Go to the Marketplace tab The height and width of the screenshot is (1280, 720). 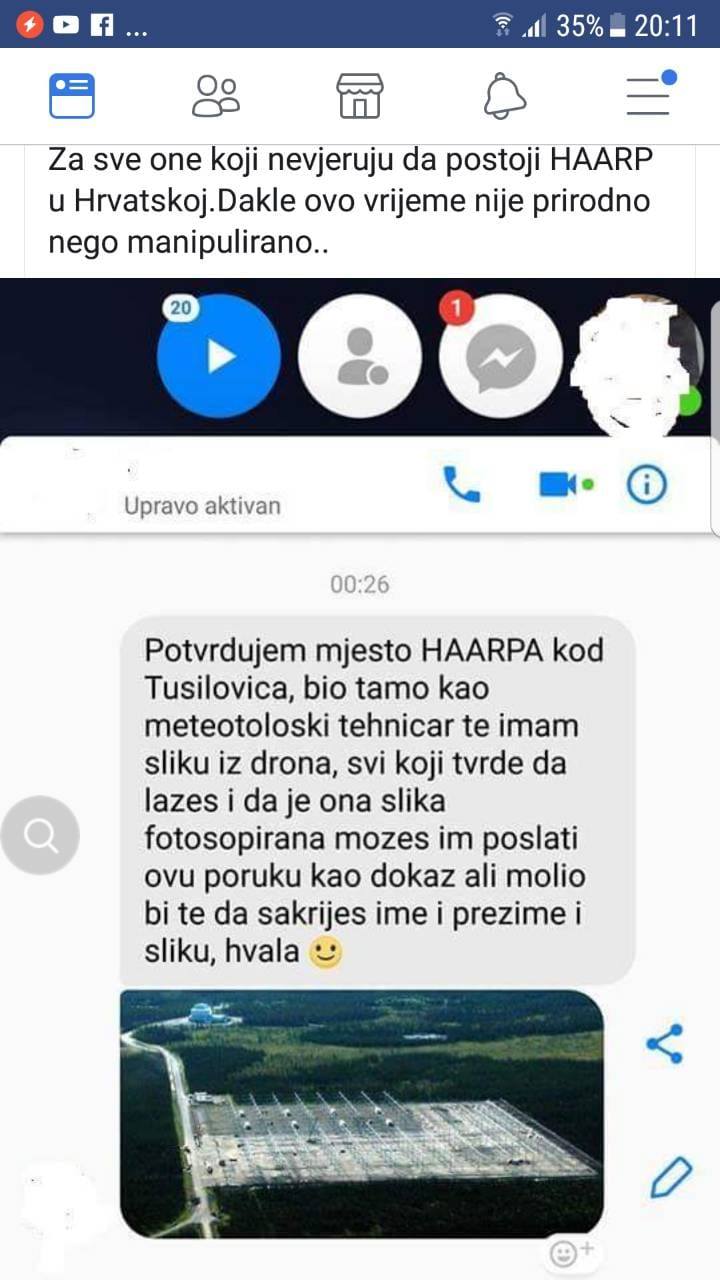360,96
